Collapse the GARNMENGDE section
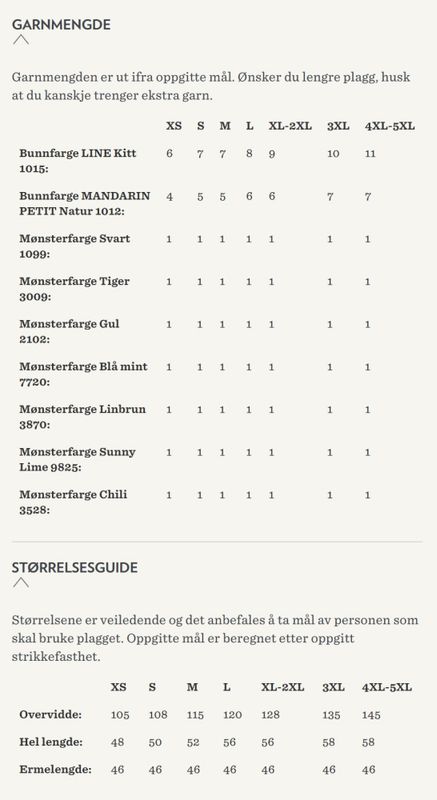Screen dimensions: 437x800 (21, 40)
